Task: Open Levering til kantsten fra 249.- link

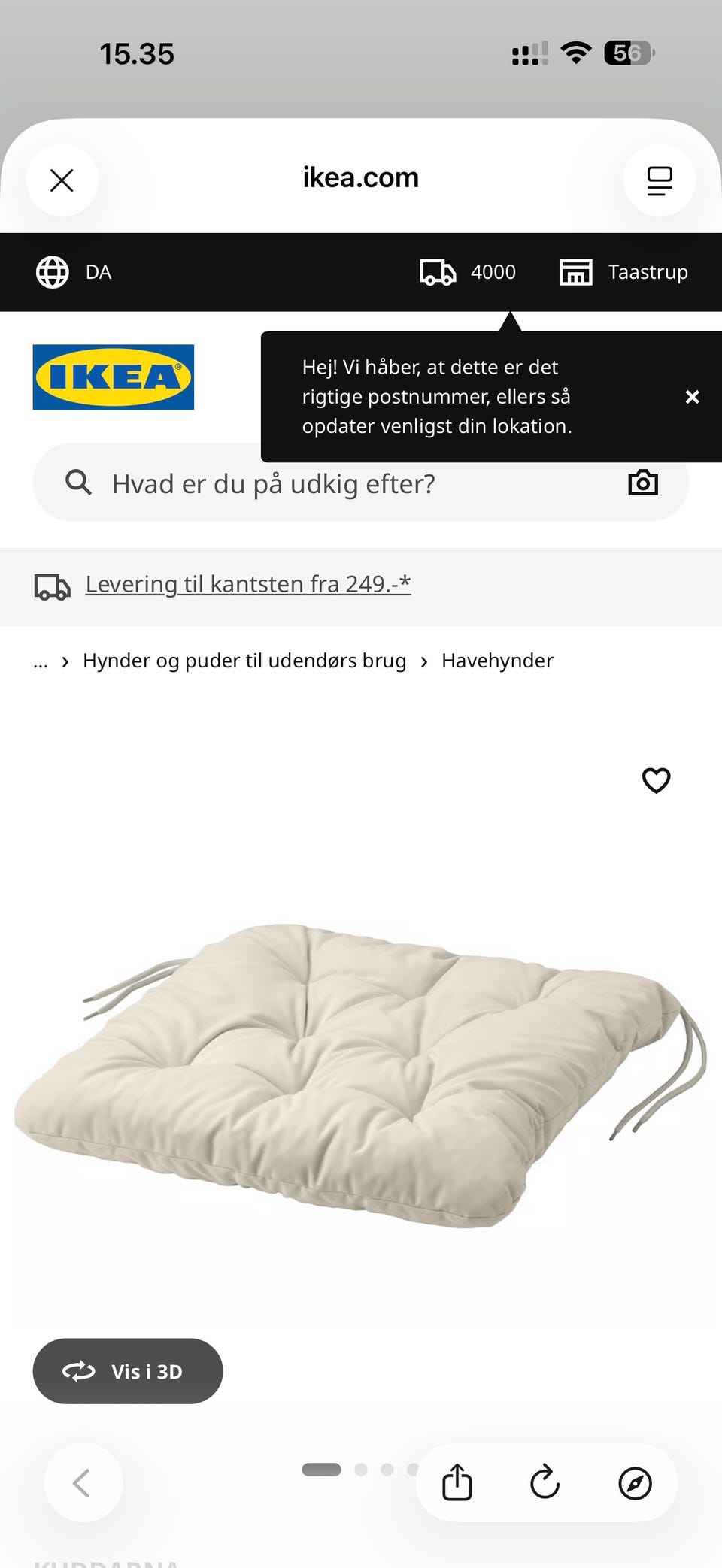Action: point(248,583)
